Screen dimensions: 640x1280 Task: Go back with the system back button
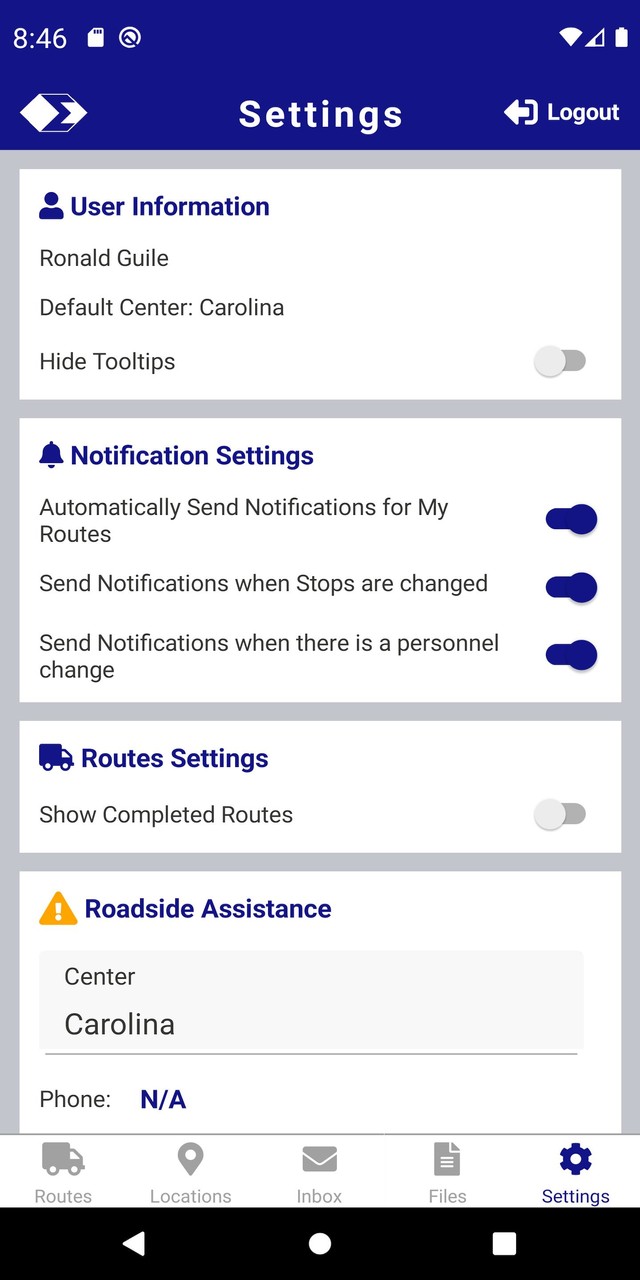click(x=134, y=1243)
